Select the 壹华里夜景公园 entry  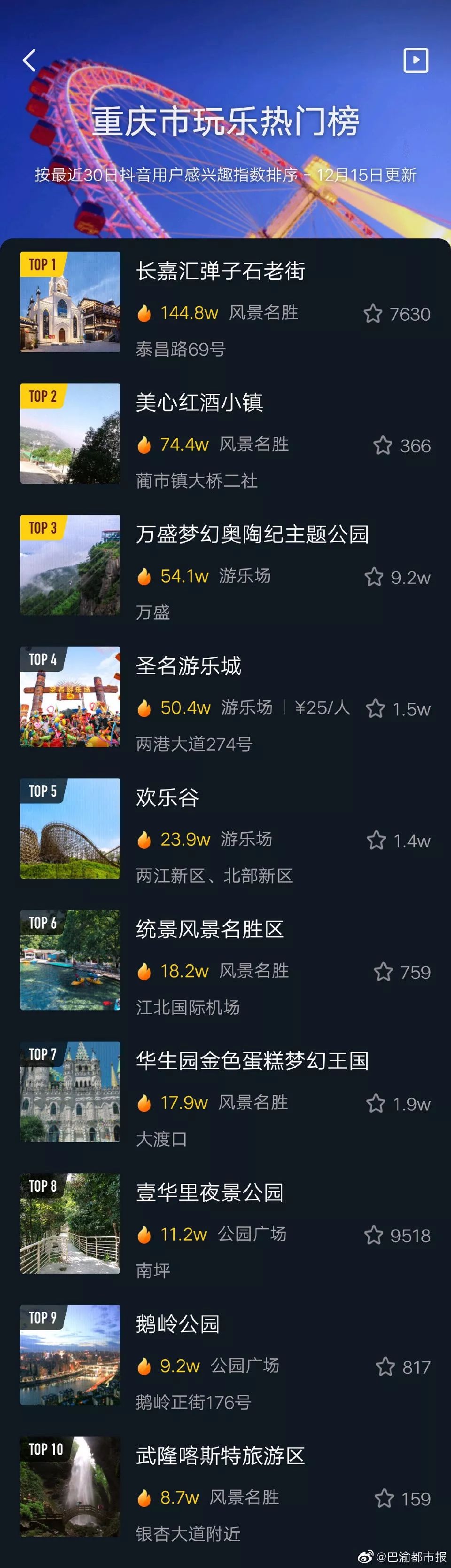click(x=209, y=1192)
